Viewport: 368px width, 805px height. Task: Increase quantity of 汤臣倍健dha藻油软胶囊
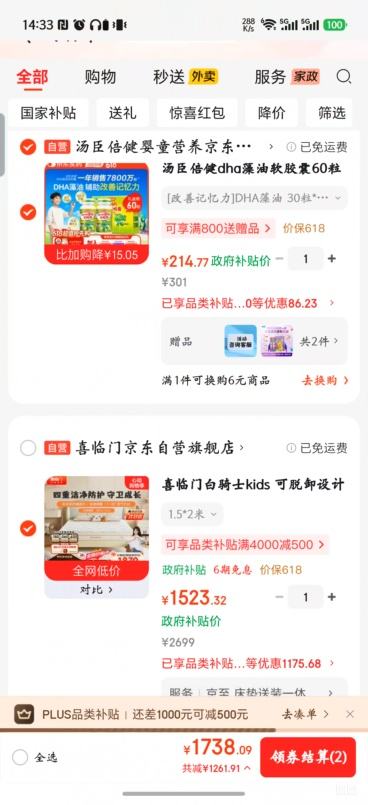point(332,259)
